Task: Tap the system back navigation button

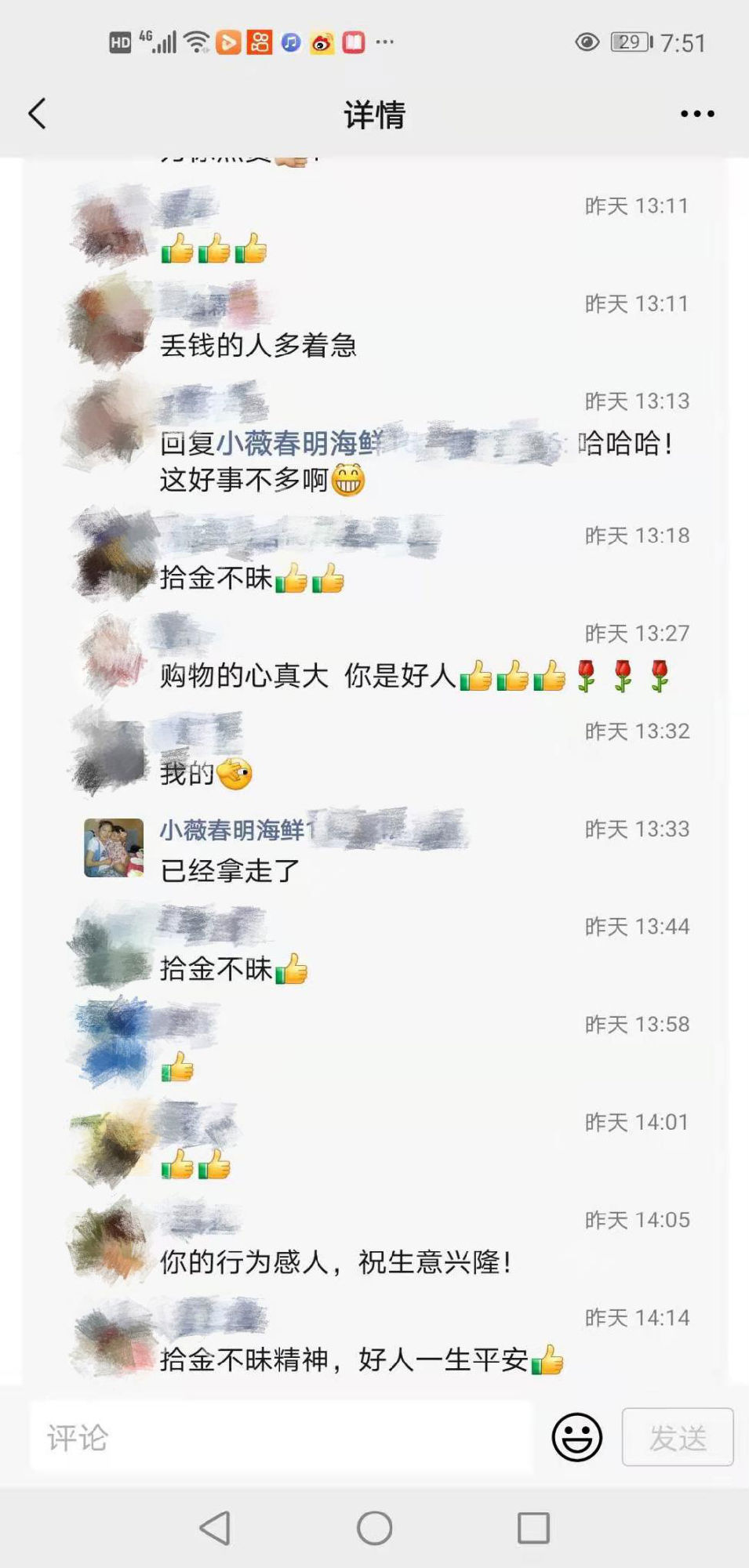Action: pos(215,1528)
